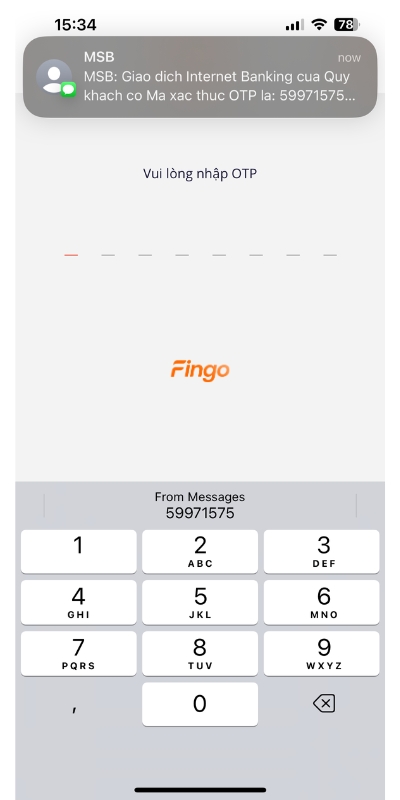
Task: Open the MSB message notification banner
Action: [x=200, y=77]
